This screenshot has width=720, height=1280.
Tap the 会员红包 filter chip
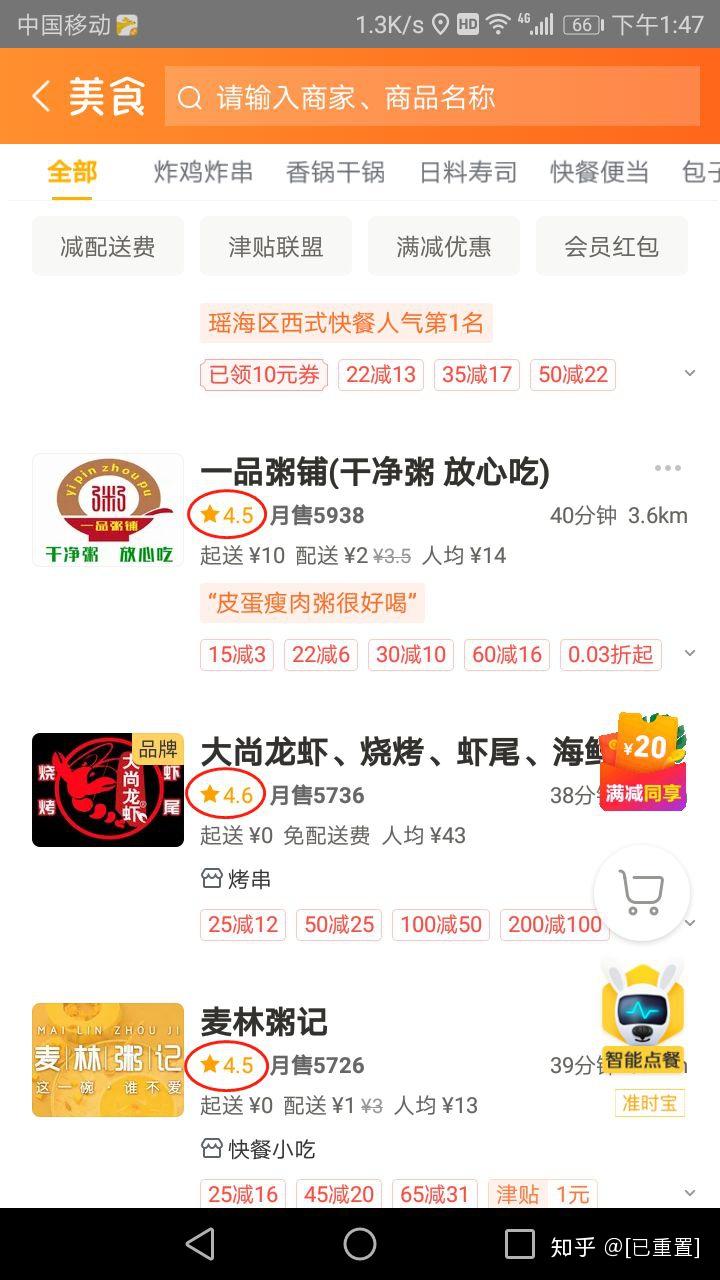(x=612, y=246)
